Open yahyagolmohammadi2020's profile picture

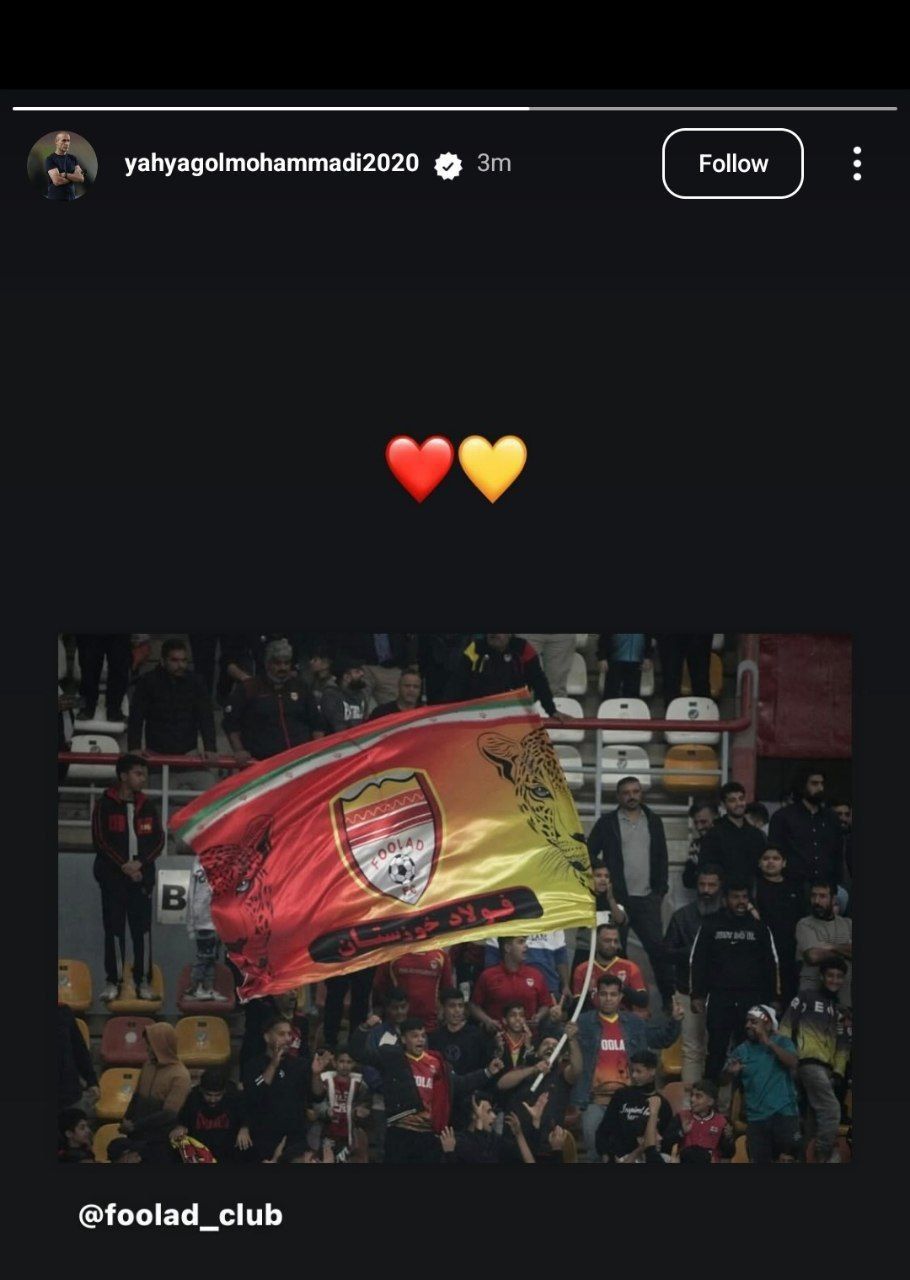coord(62,165)
